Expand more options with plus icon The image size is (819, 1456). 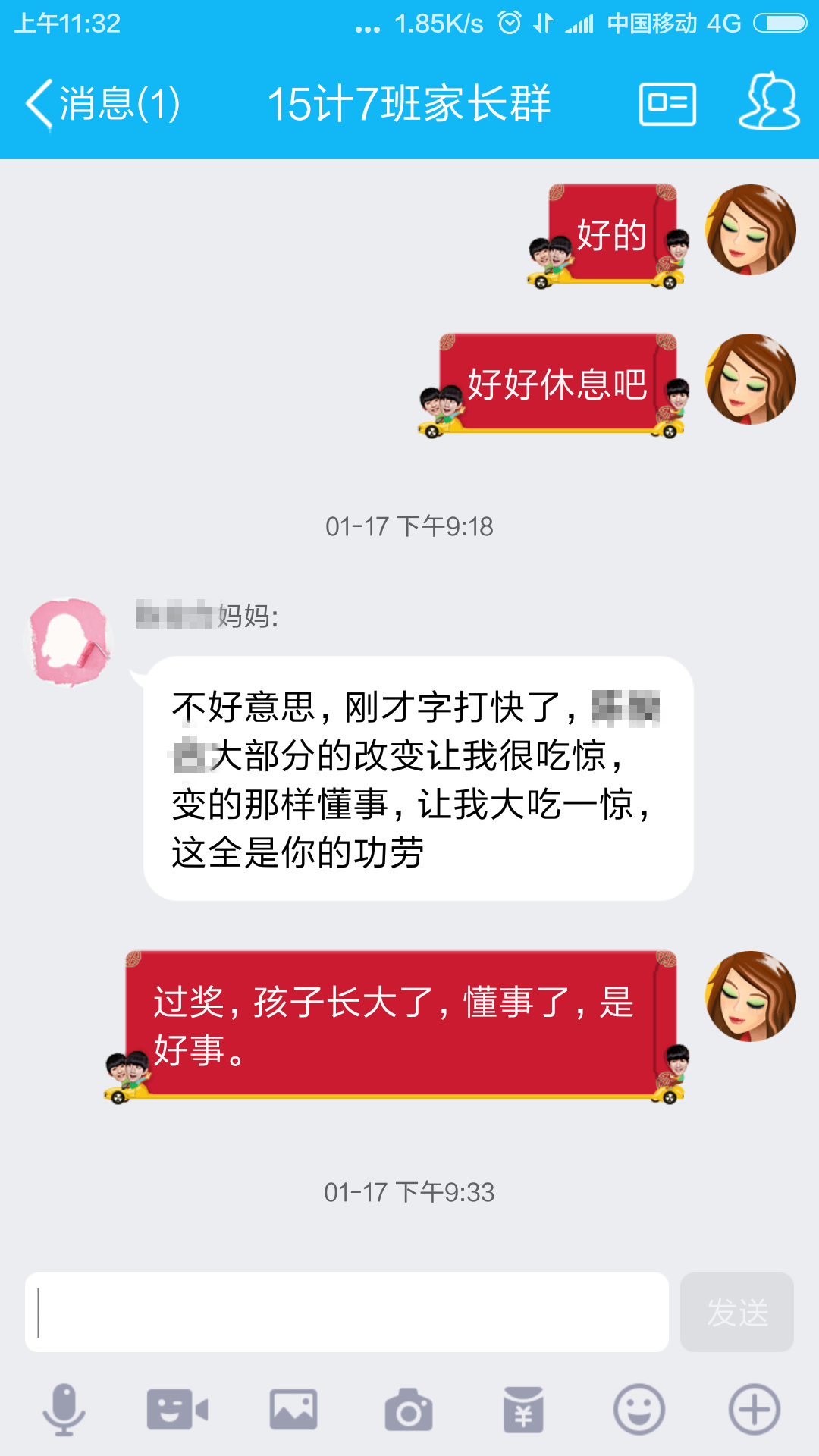coord(755,1410)
